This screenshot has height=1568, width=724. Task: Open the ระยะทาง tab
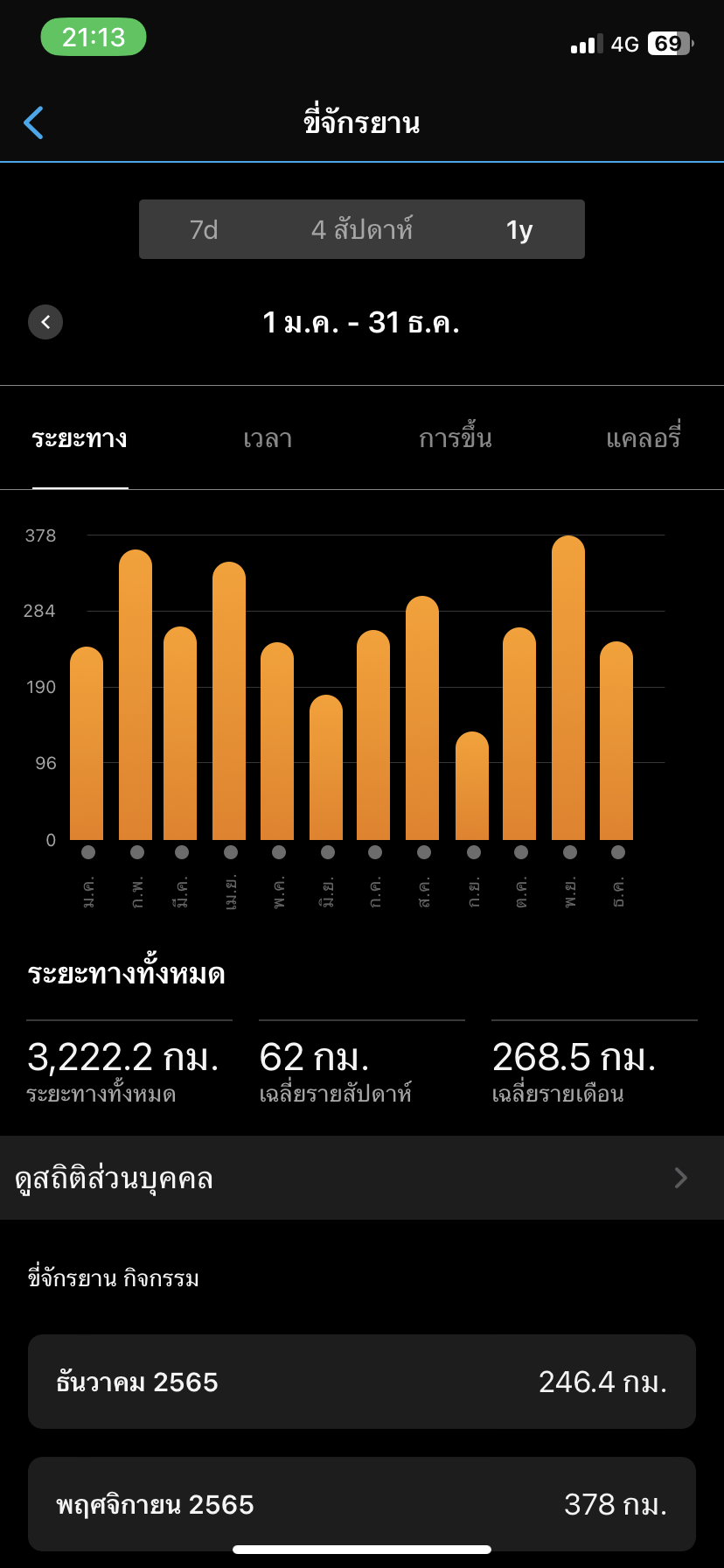80,438
